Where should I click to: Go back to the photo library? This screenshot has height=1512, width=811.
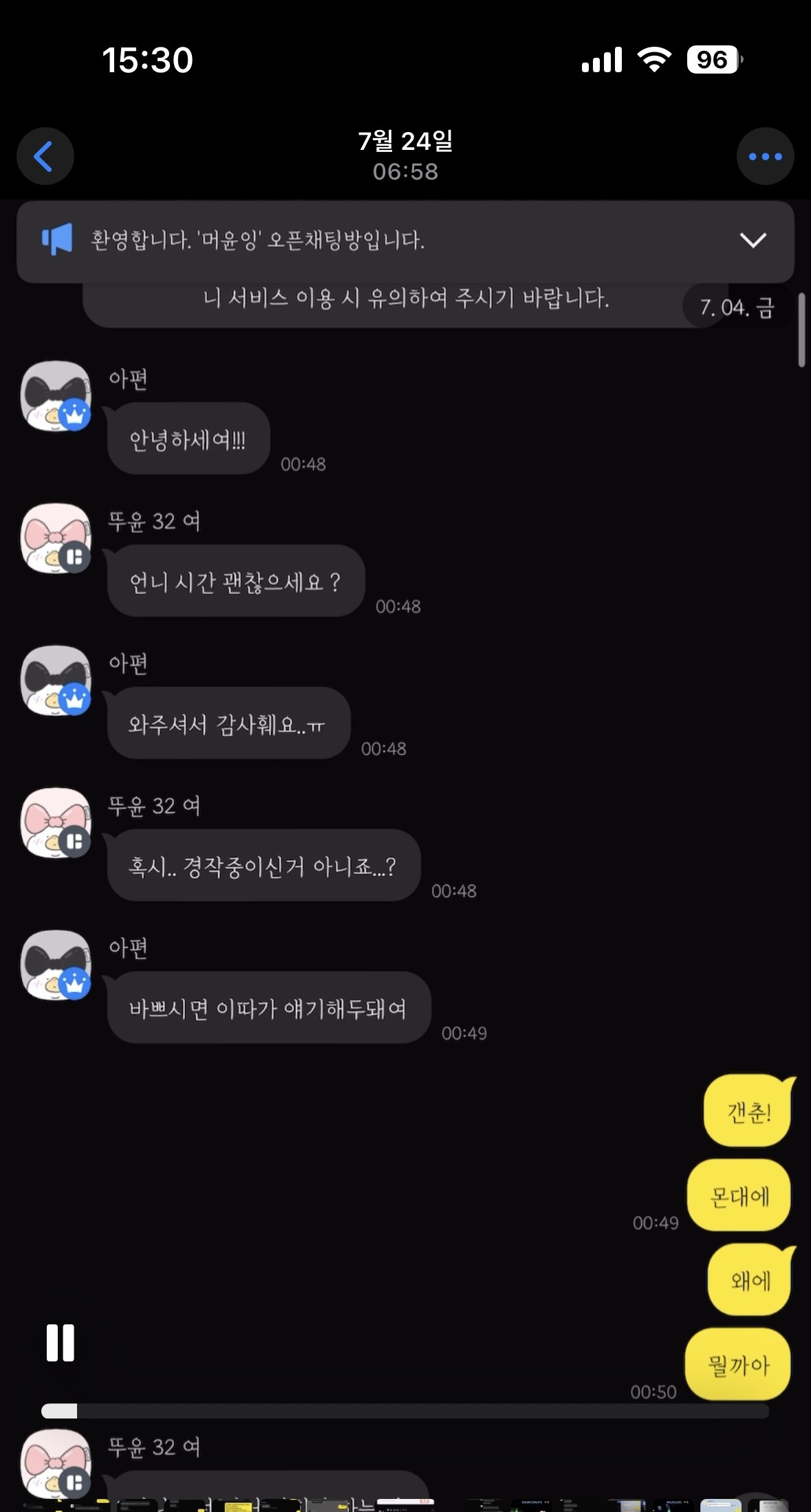click(x=45, y=156)
